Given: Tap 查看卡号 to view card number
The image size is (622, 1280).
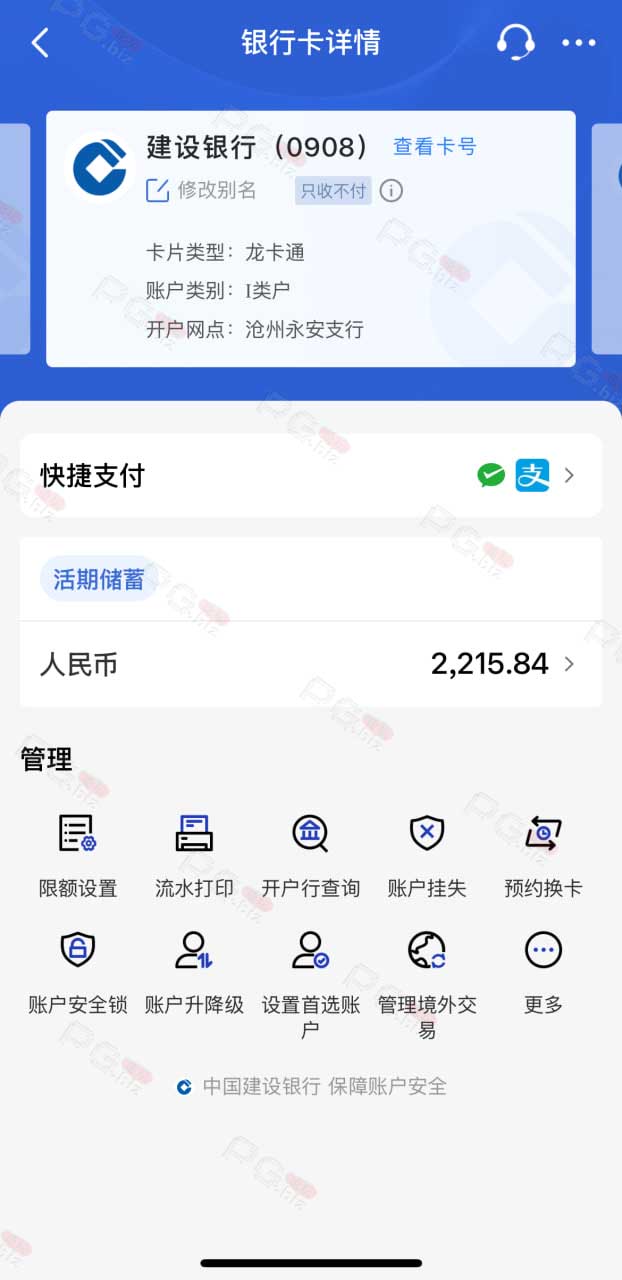Looking at the screenshot, I should click(434, 147).
